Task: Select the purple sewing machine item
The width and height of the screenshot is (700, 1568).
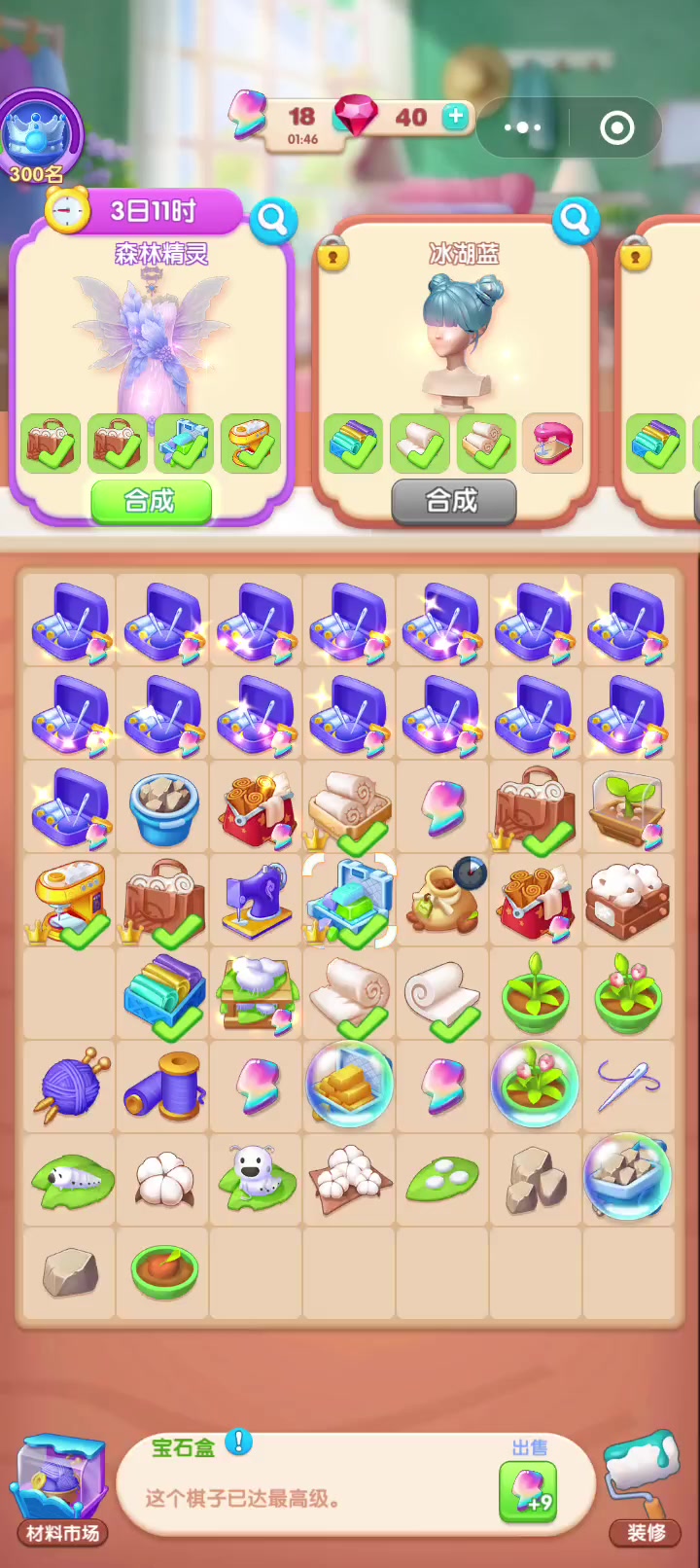Action: tap(256, 900)
